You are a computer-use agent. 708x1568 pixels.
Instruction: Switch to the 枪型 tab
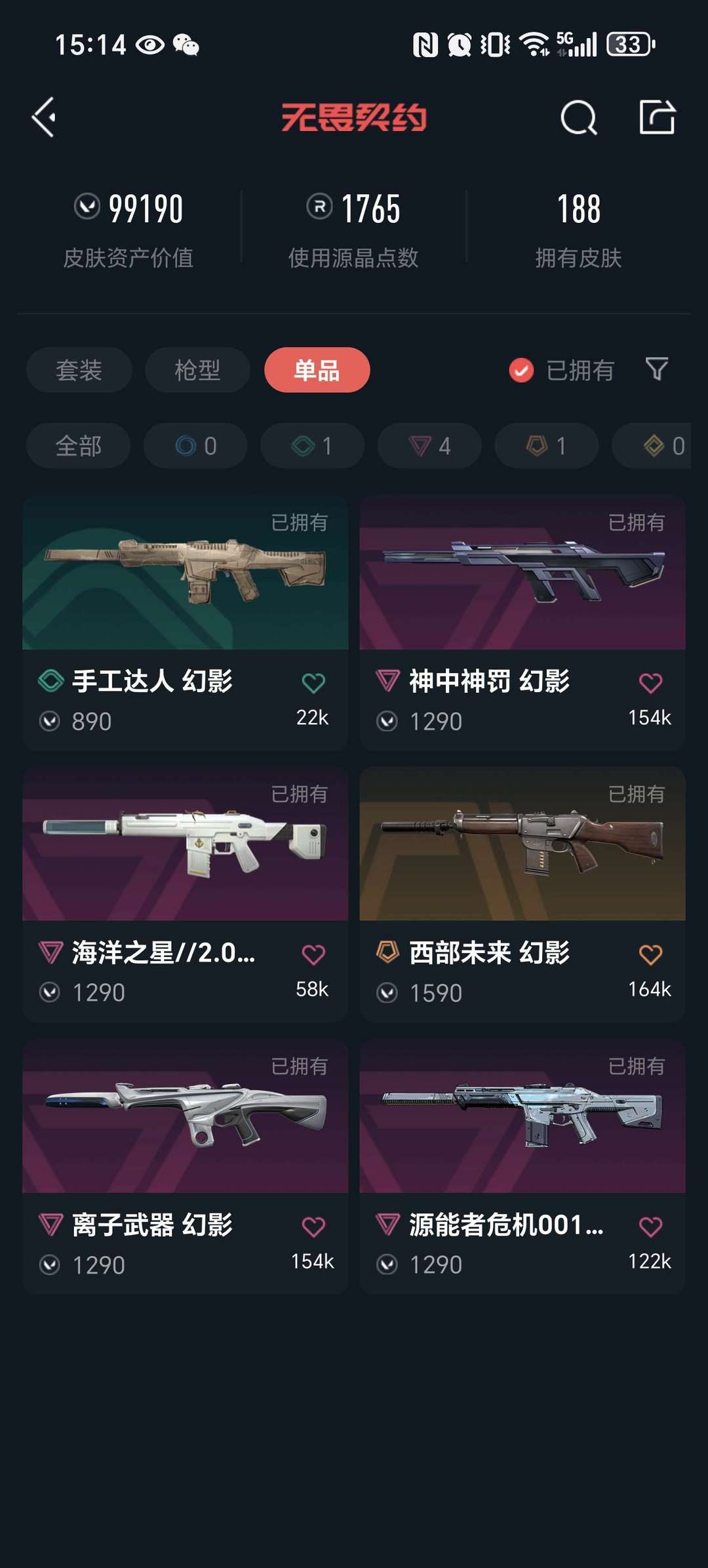tap(197, 370)
